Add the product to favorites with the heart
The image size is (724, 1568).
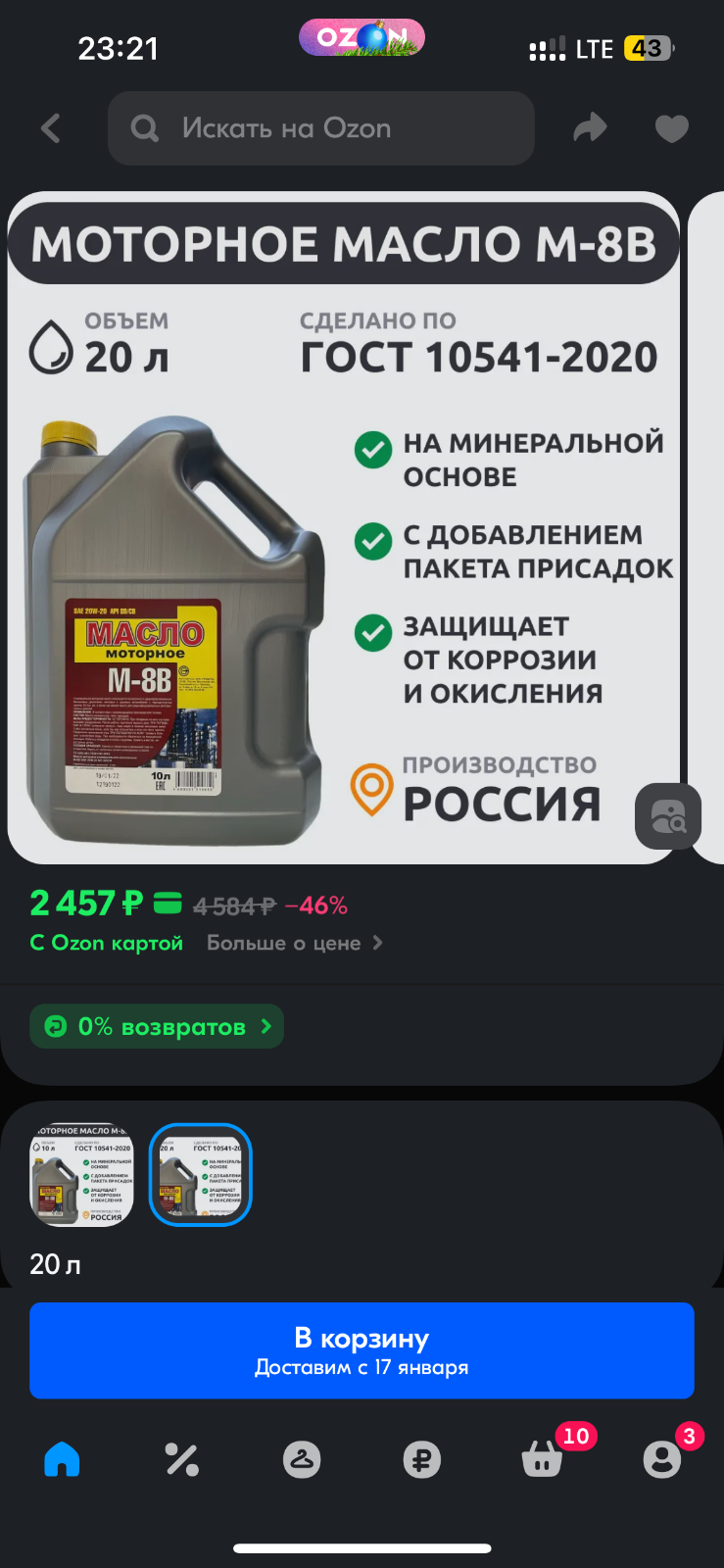(672, 128)
